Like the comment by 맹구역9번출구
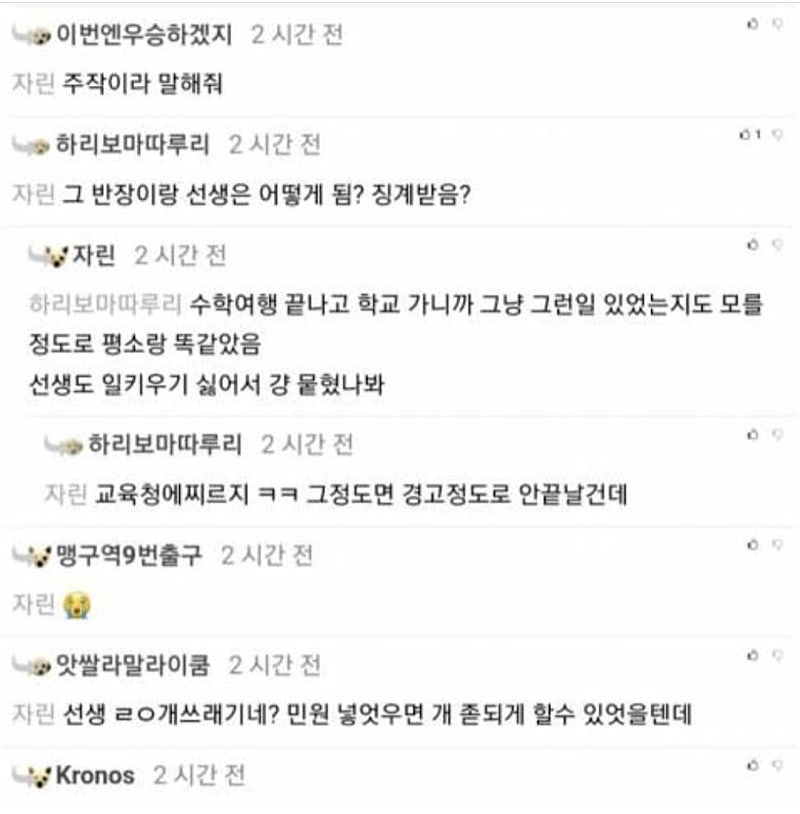This screenshot has width=800, height=814. click(752, 545)
